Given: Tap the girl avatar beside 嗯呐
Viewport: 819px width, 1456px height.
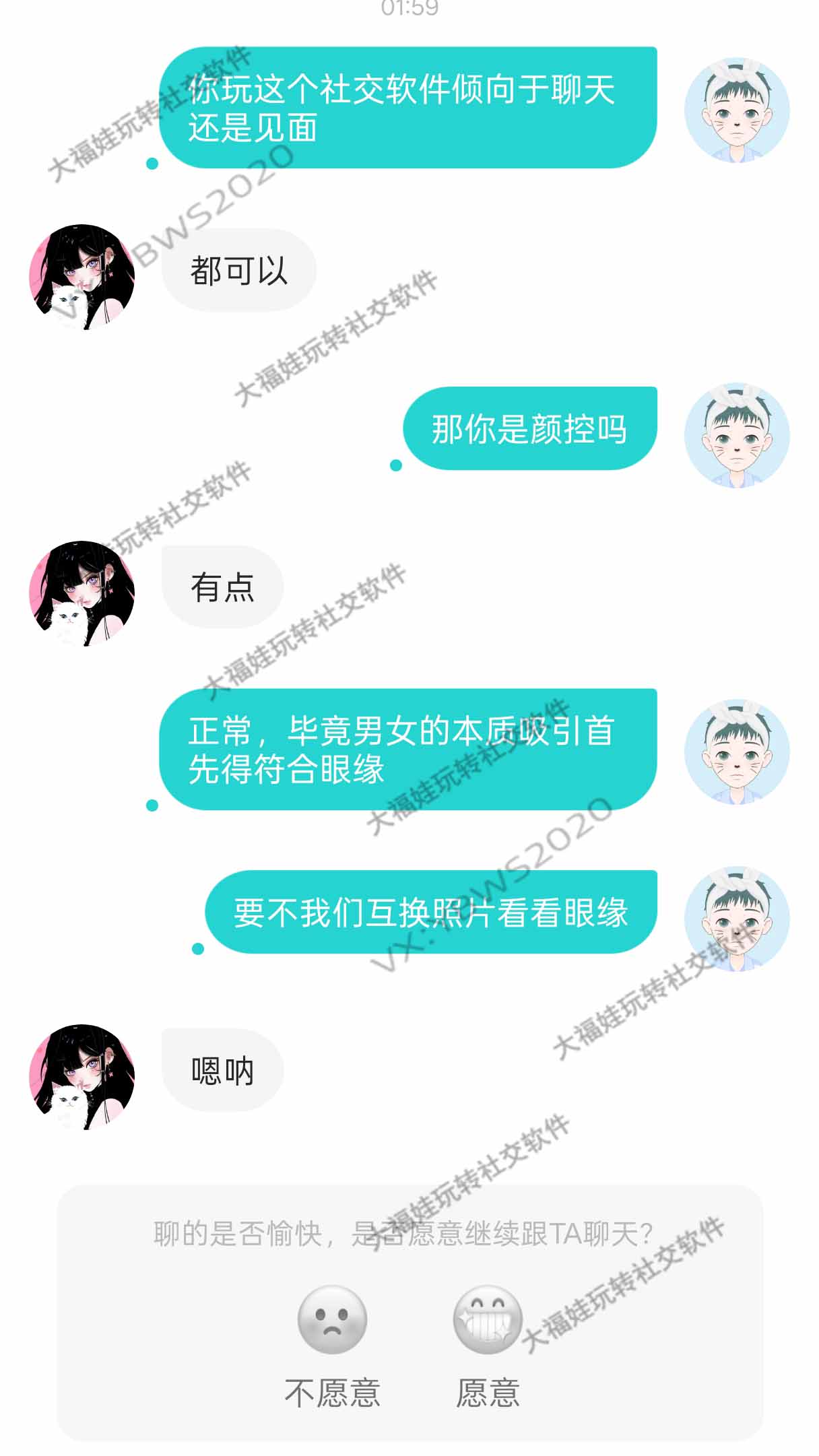Looking at the screenshot, I should [x=81, y=1077].
